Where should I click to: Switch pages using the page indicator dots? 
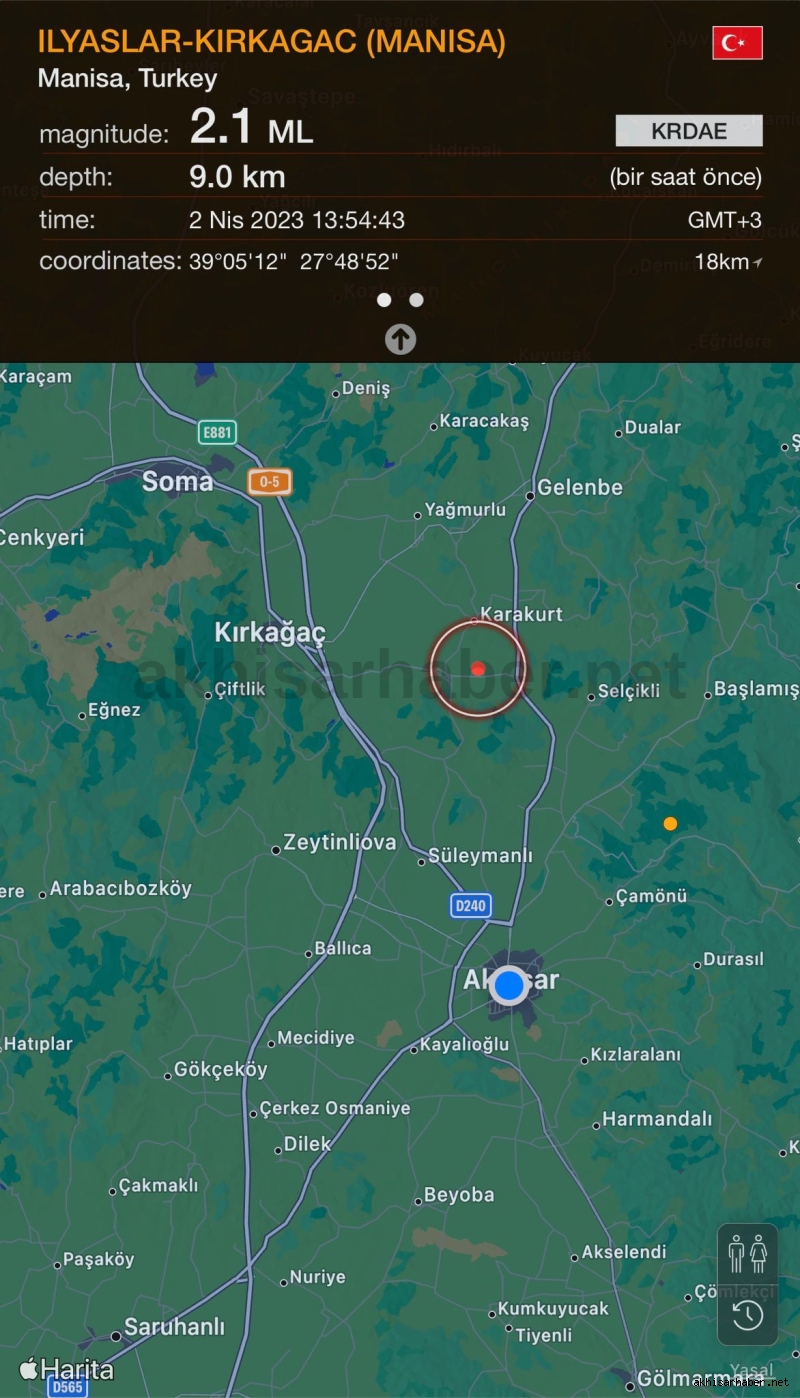click(400, 300)
